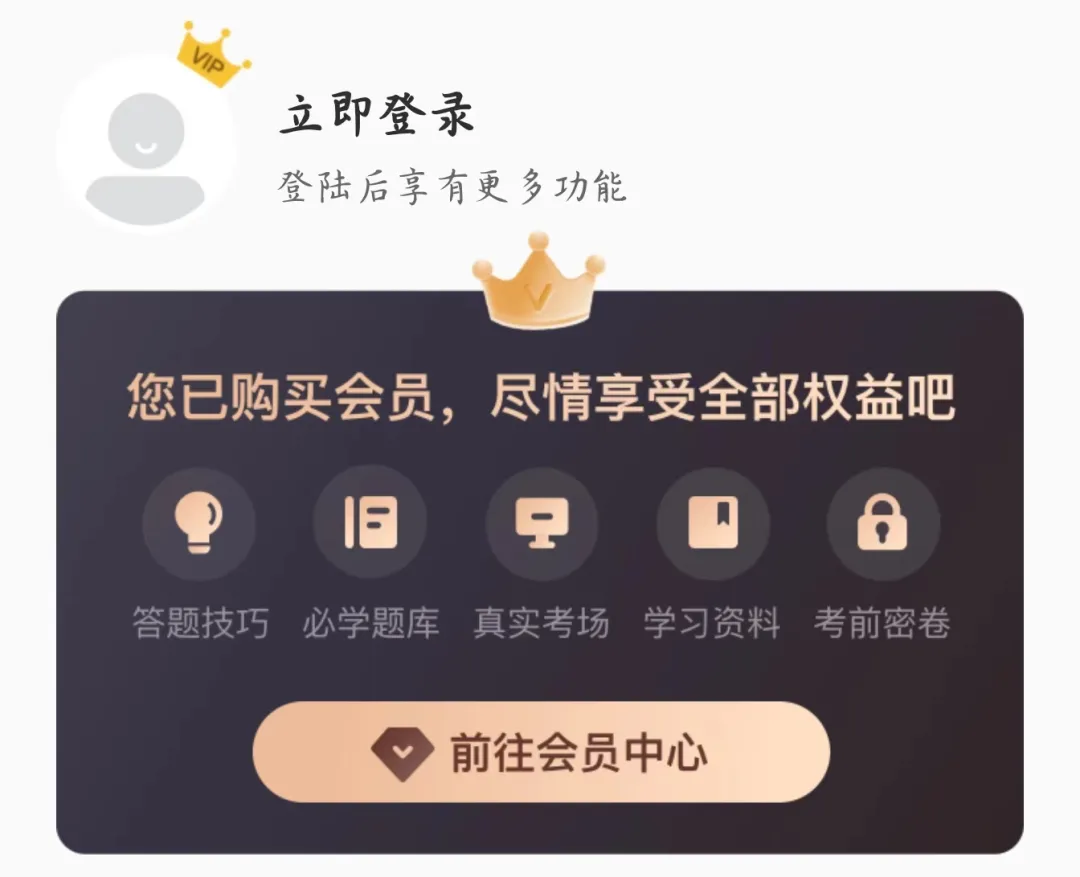Tap 立即登录 to log in

tap(376, 117)
